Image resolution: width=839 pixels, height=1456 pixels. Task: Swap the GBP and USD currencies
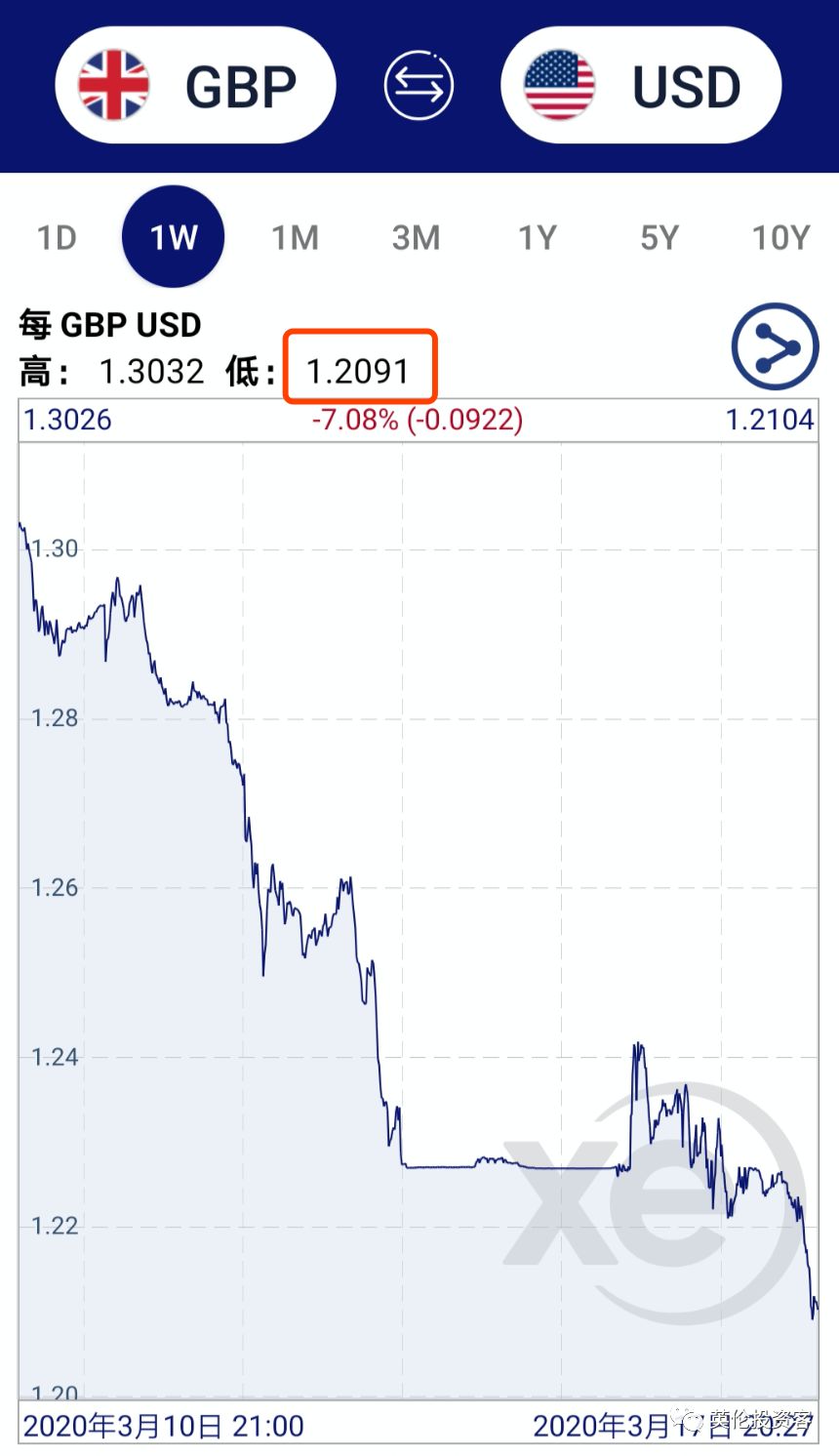(x=419, y=86)
